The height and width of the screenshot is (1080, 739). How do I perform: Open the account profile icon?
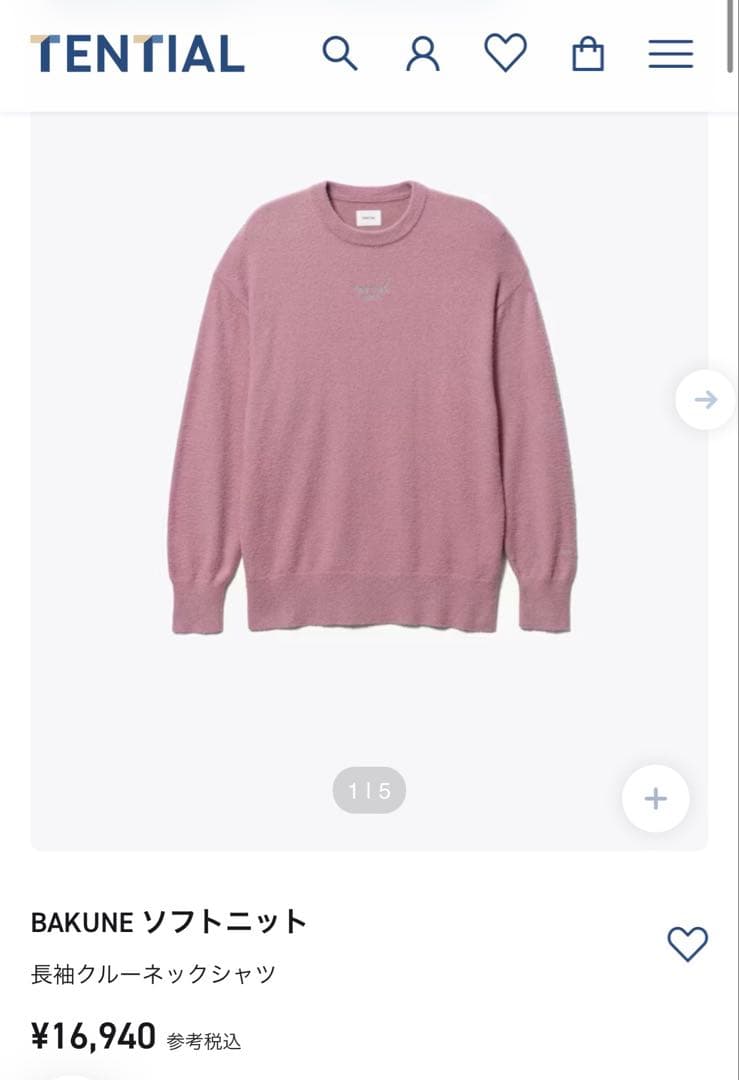(423, 54)
